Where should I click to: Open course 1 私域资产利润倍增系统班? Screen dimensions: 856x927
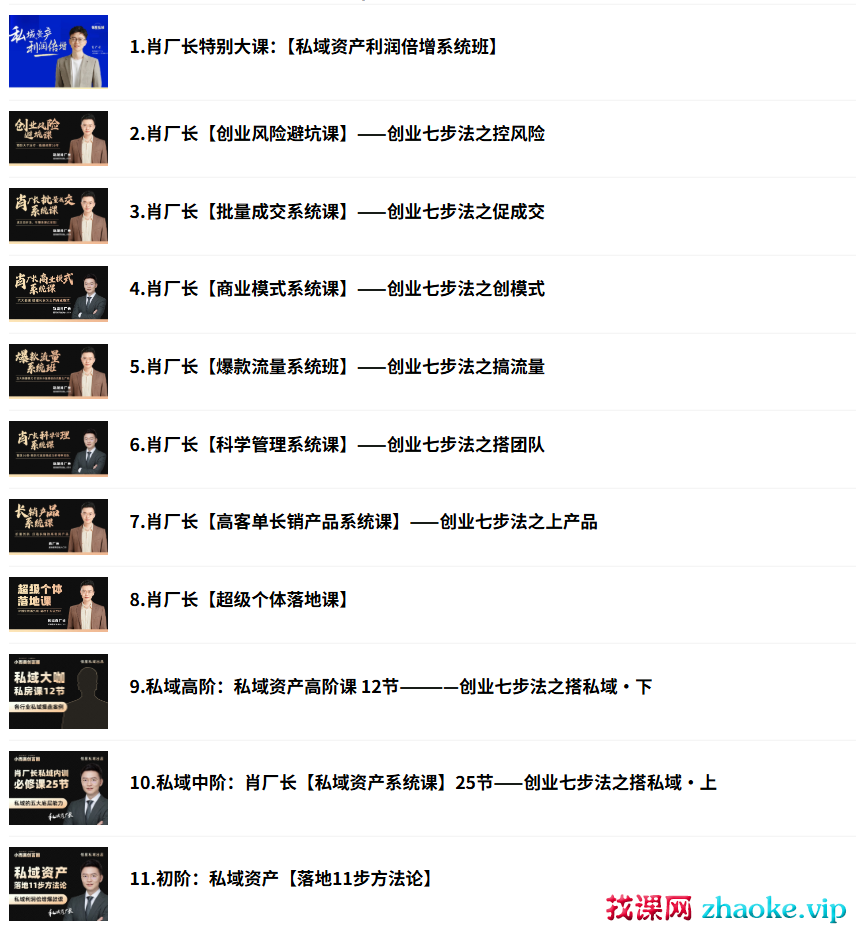[x=313, y=47]
